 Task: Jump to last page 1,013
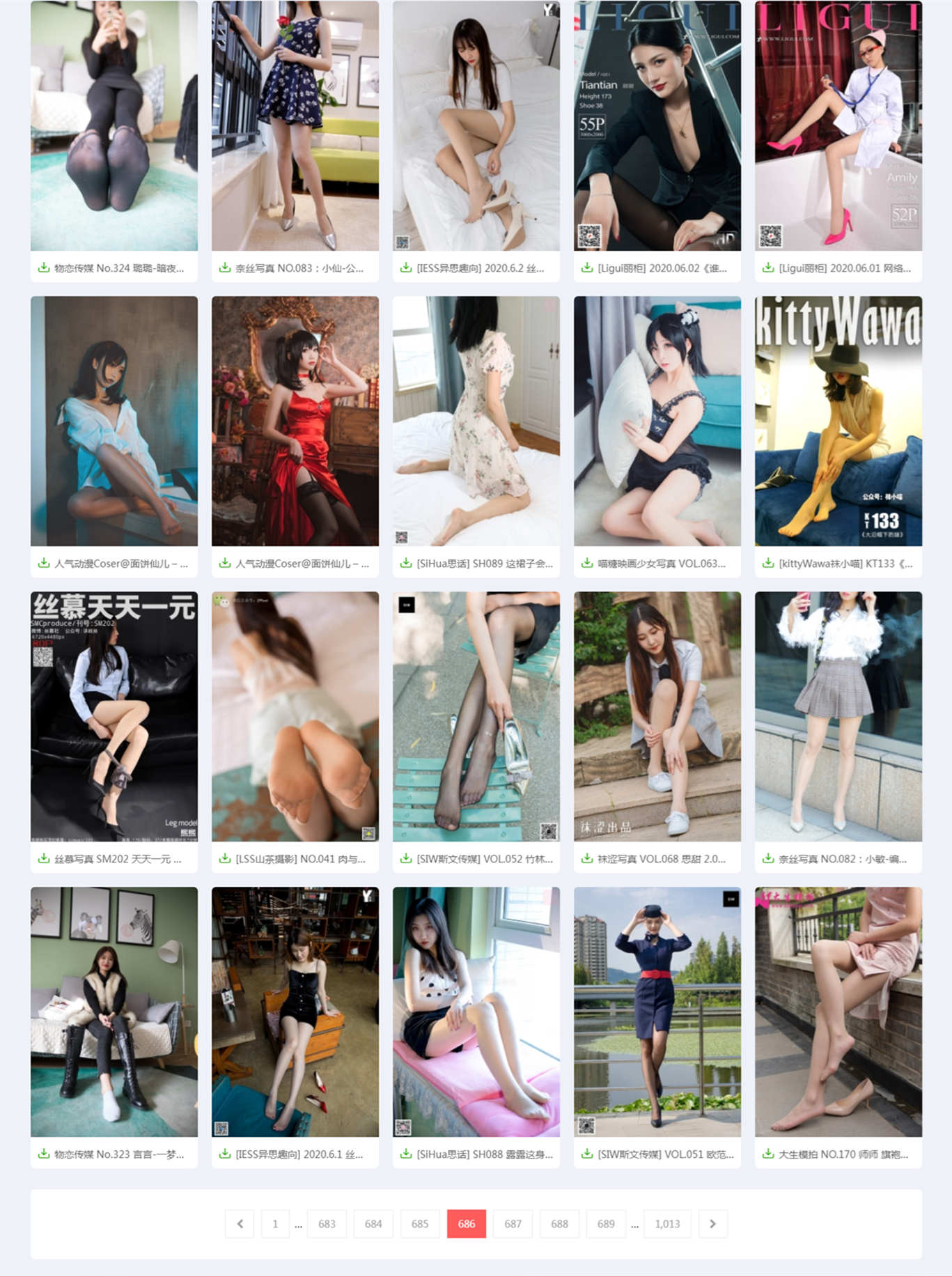click(x=667, y=1223)
